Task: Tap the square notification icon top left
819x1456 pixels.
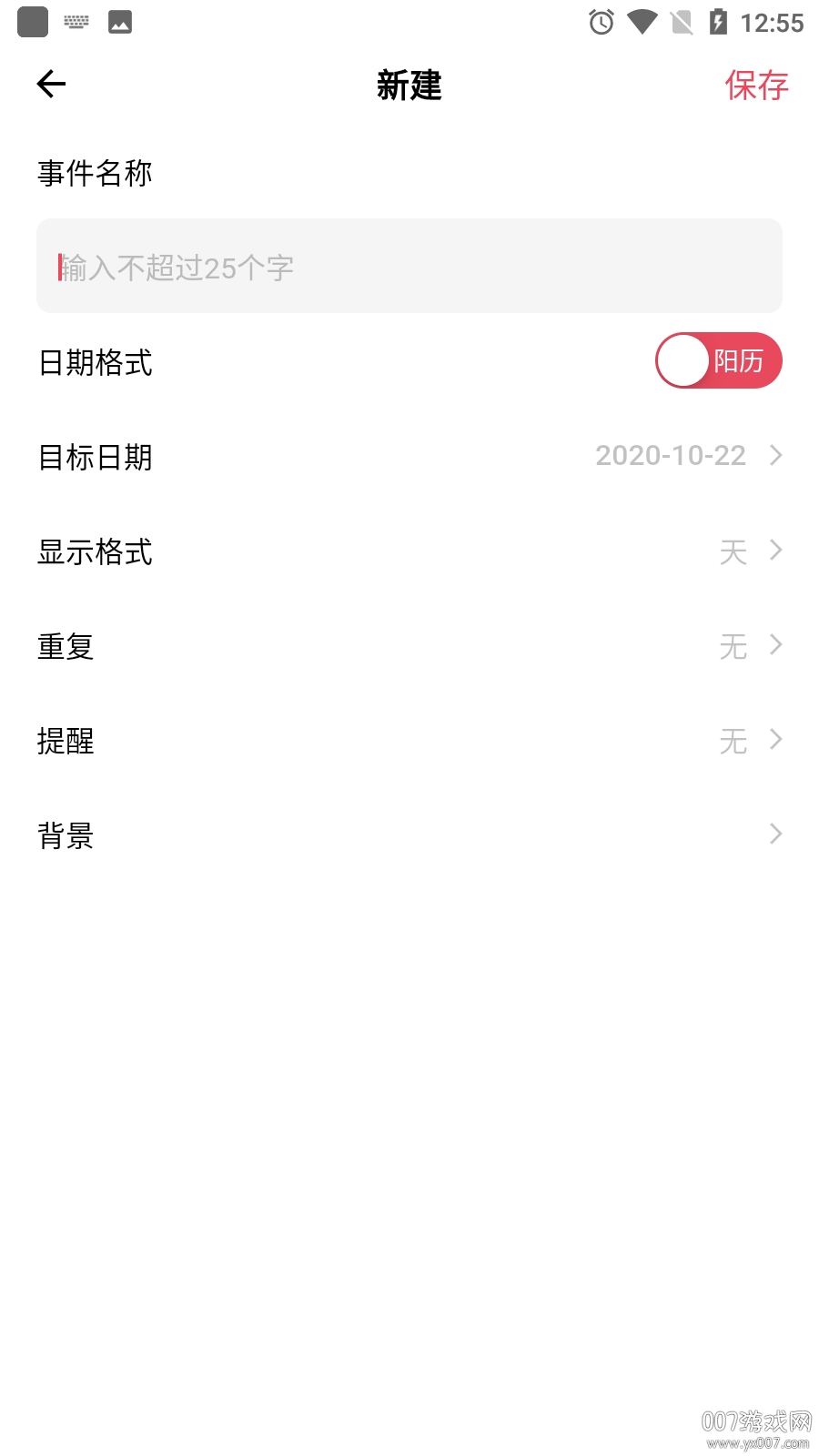Action: (x=32, y=22)
